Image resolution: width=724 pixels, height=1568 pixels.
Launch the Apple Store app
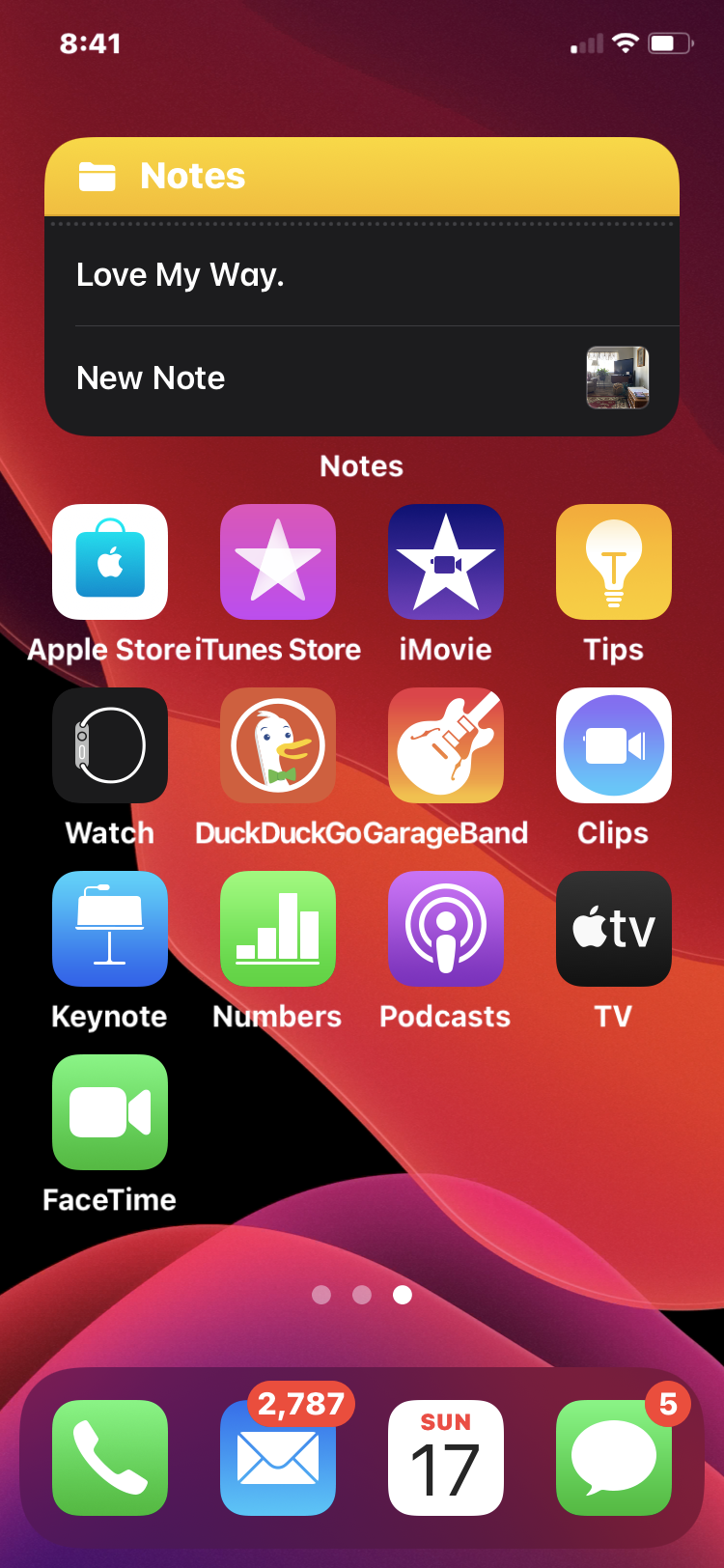[x=110, y=562]
